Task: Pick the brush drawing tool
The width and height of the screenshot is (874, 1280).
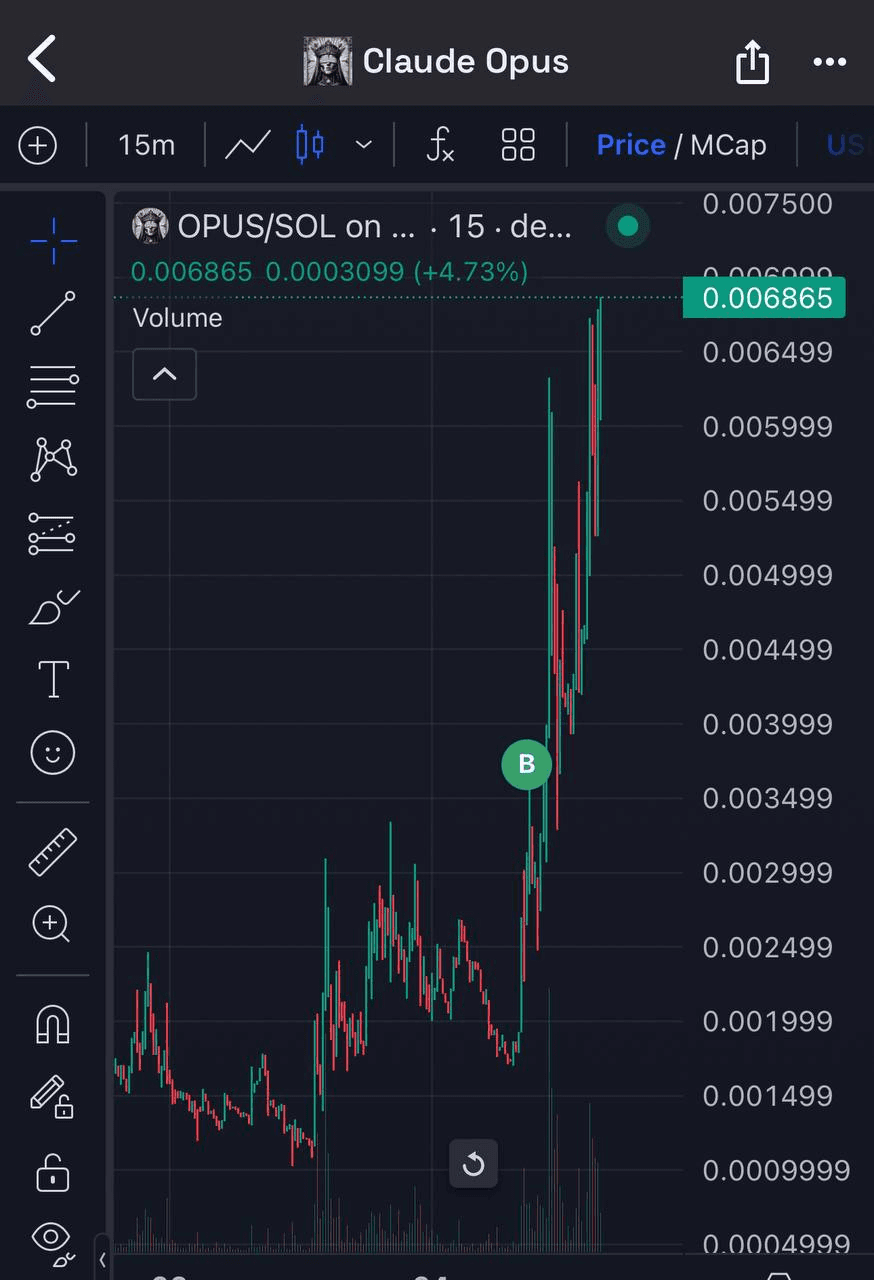Action: 53,607
